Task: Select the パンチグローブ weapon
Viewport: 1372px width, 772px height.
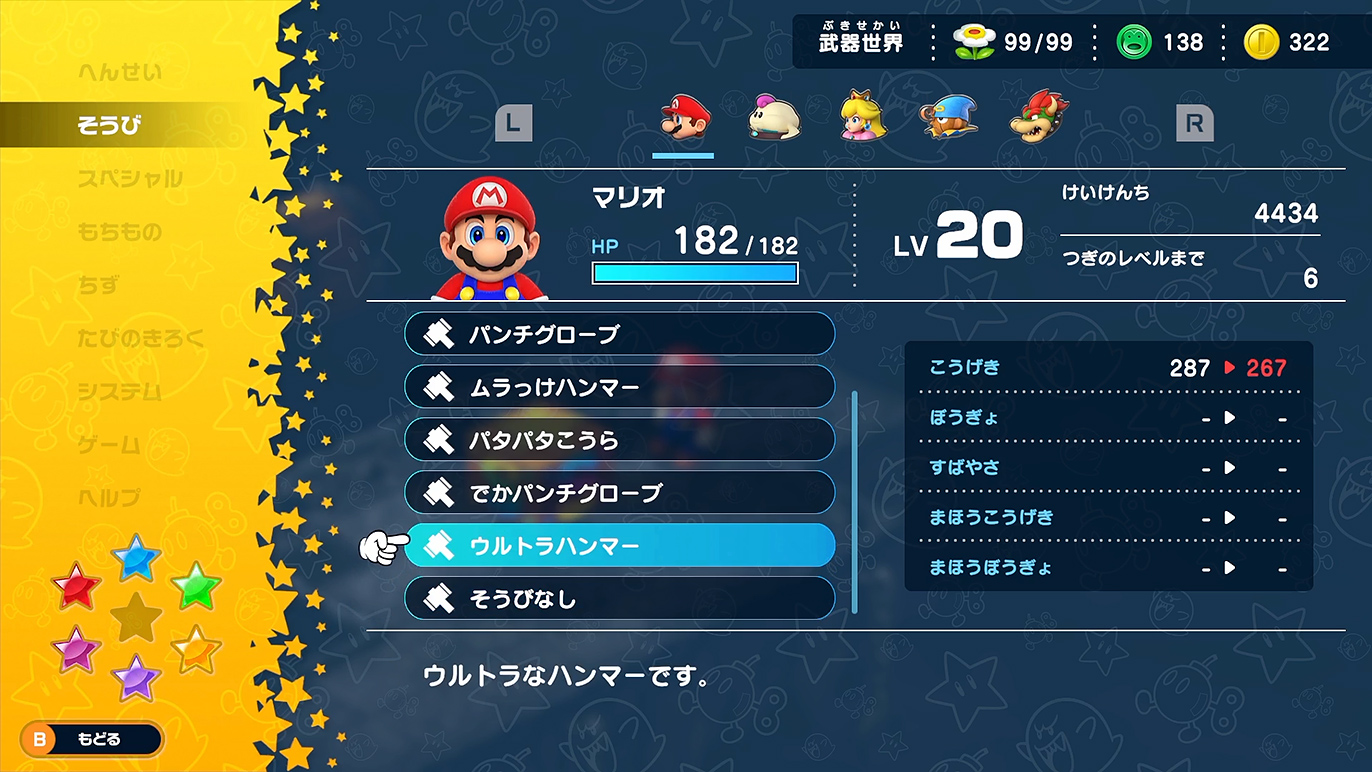Action: coord(619,334)
